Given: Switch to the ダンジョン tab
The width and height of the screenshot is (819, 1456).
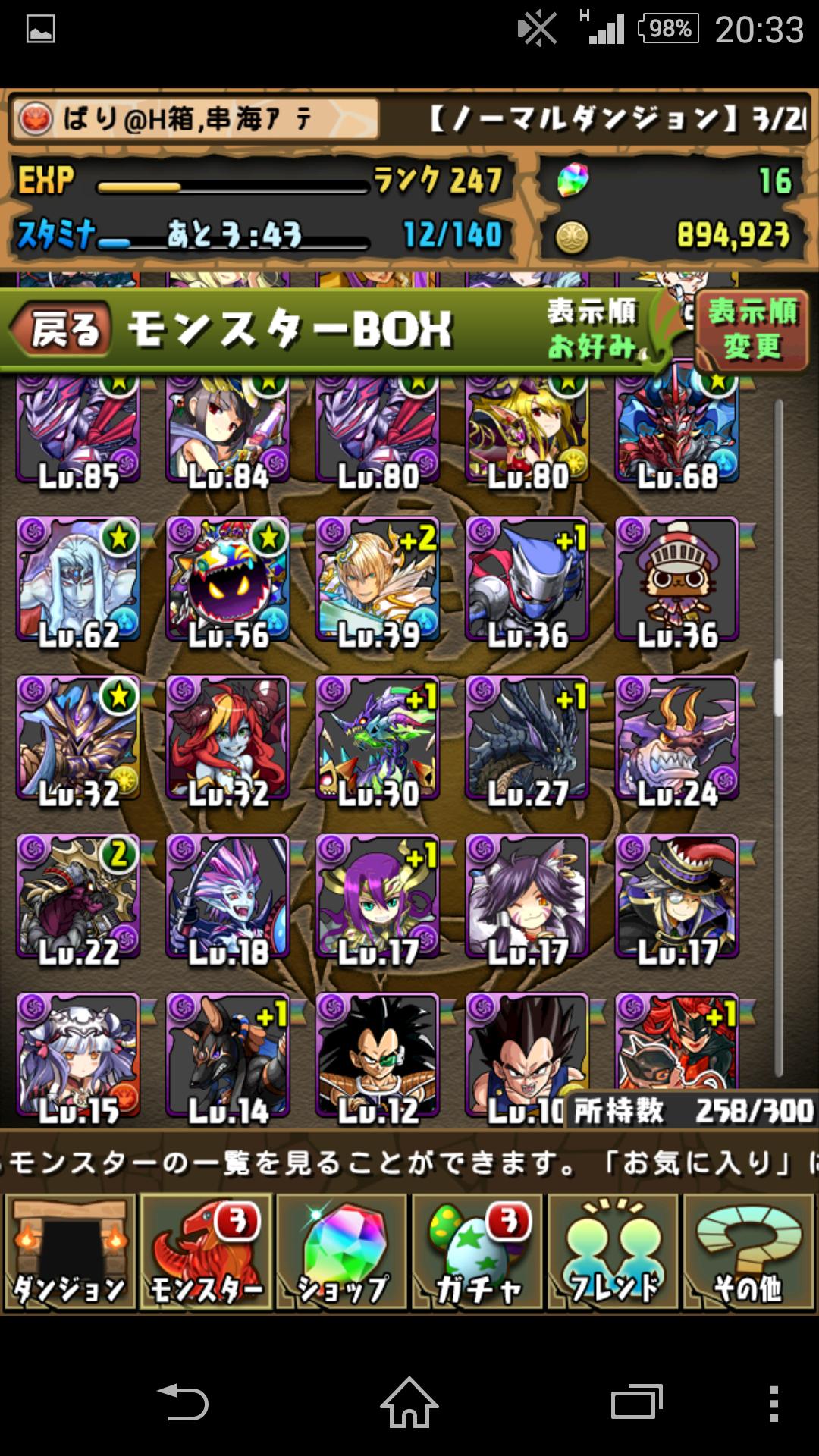Looking at the screenshot, I should pos(70,1251).
